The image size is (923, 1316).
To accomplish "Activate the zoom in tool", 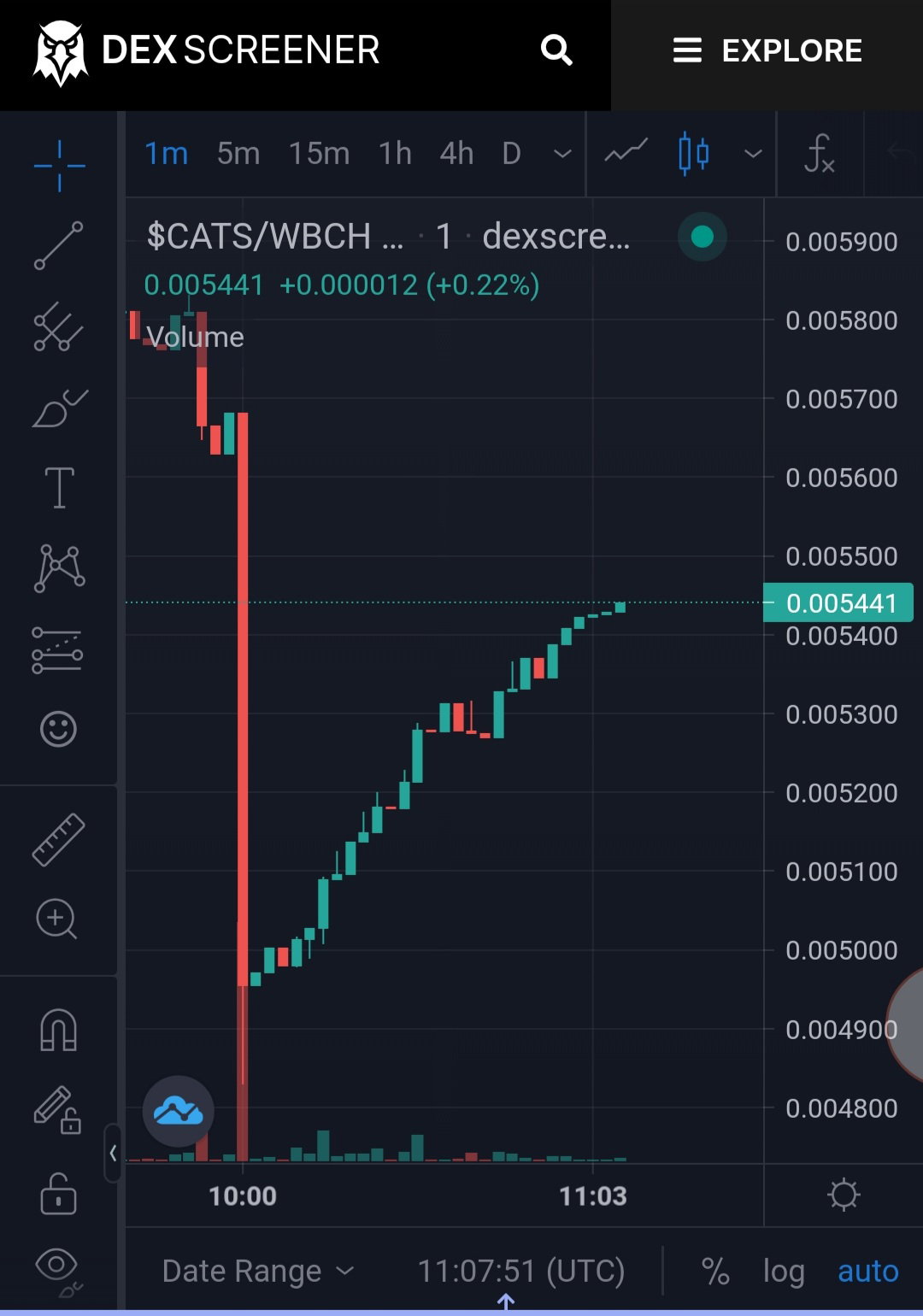I will tap(57, 919).
